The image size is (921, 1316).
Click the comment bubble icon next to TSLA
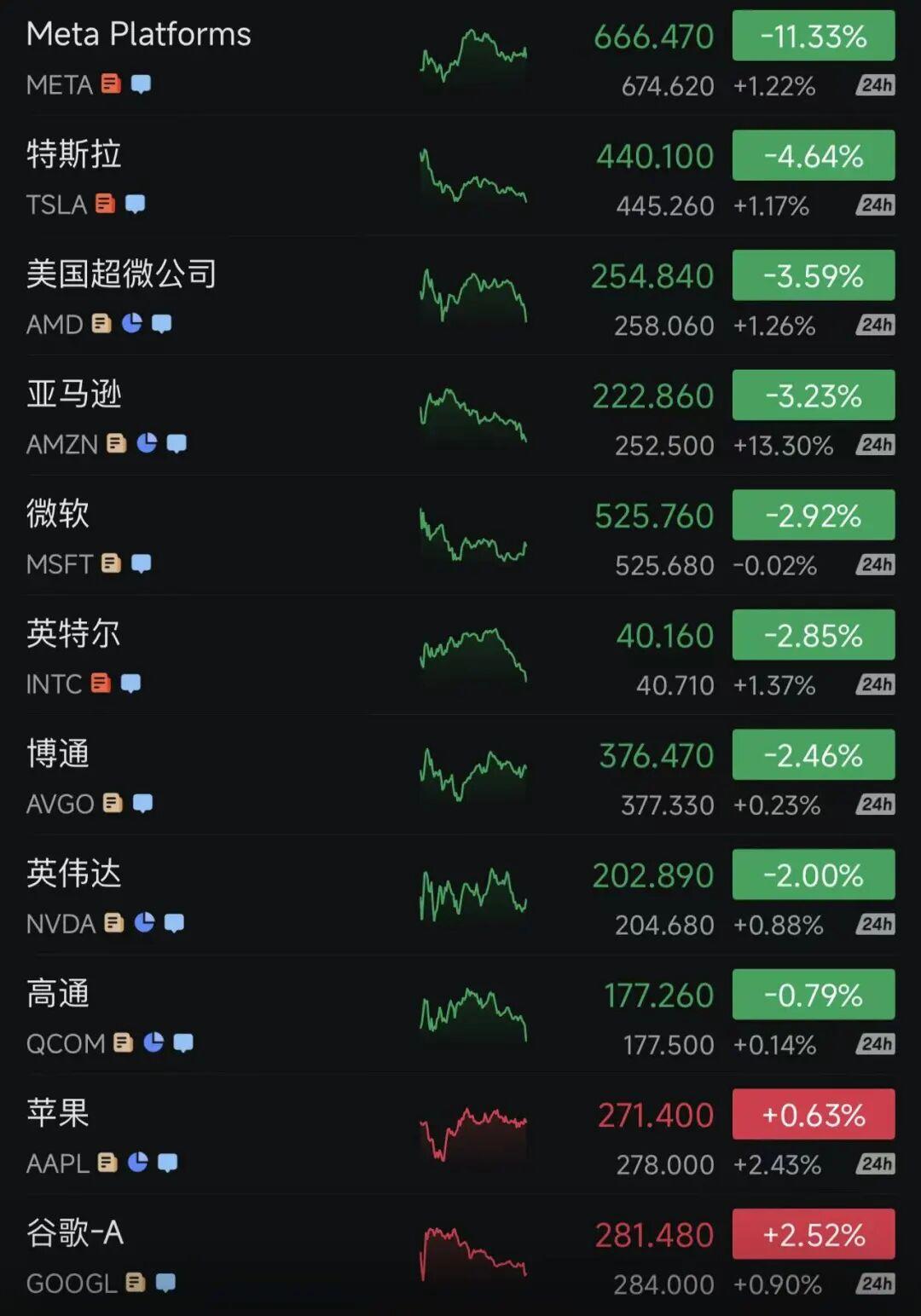pos(136,205)
